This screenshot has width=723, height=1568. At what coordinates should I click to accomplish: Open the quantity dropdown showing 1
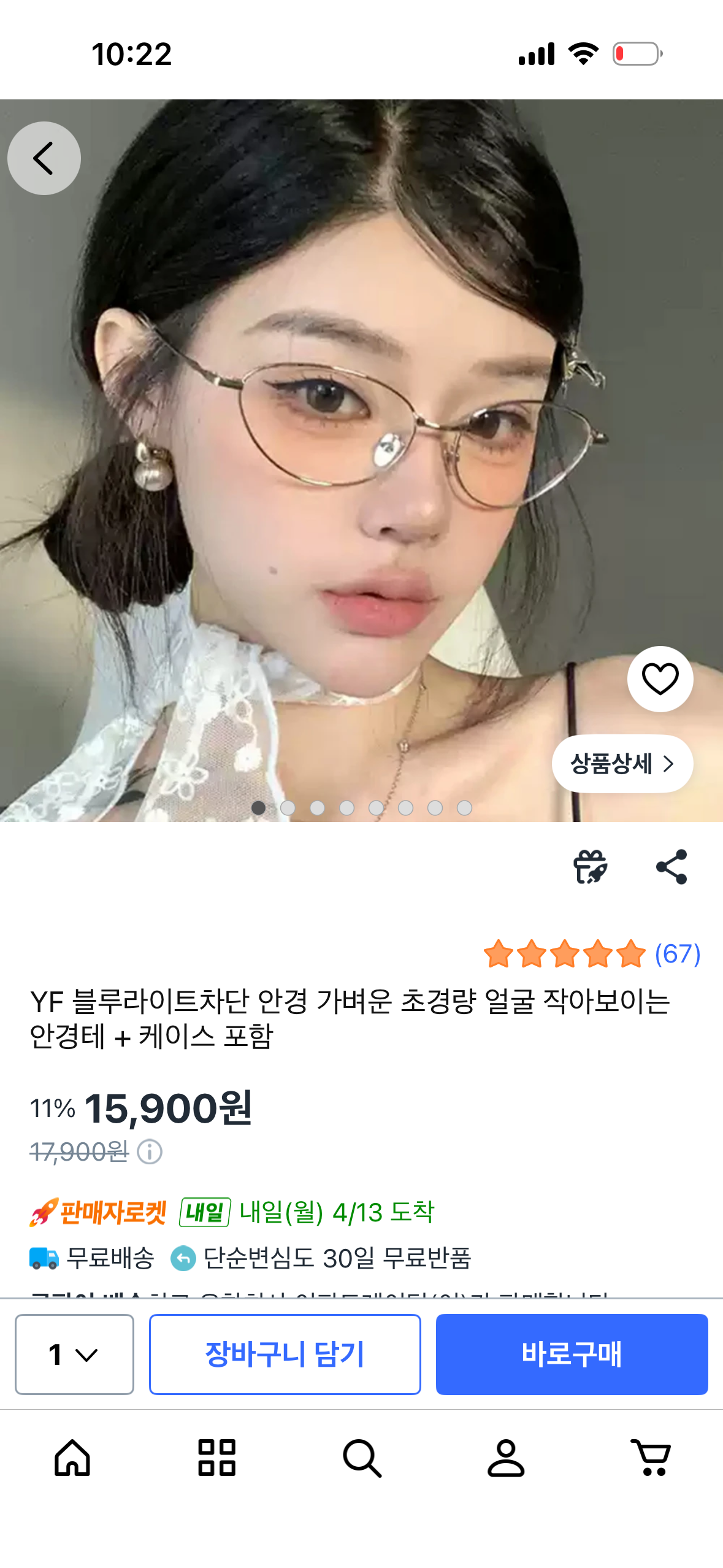(x=74, y=1354)
